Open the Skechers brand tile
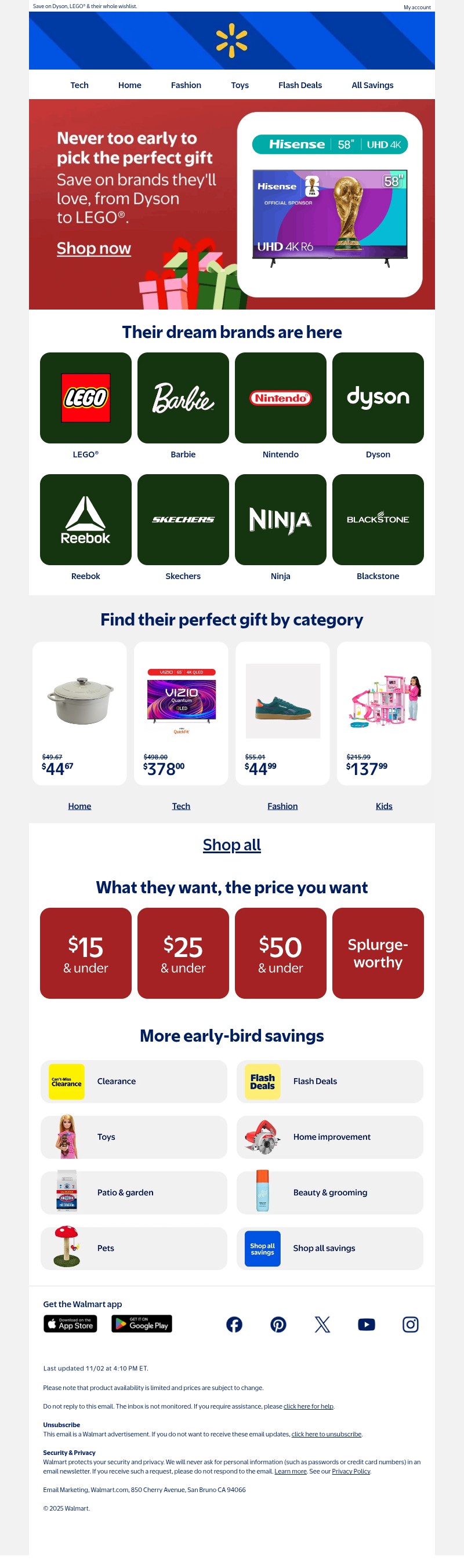Image resolution: width=464 pixels, height=1568 pixels. [183, 520]
